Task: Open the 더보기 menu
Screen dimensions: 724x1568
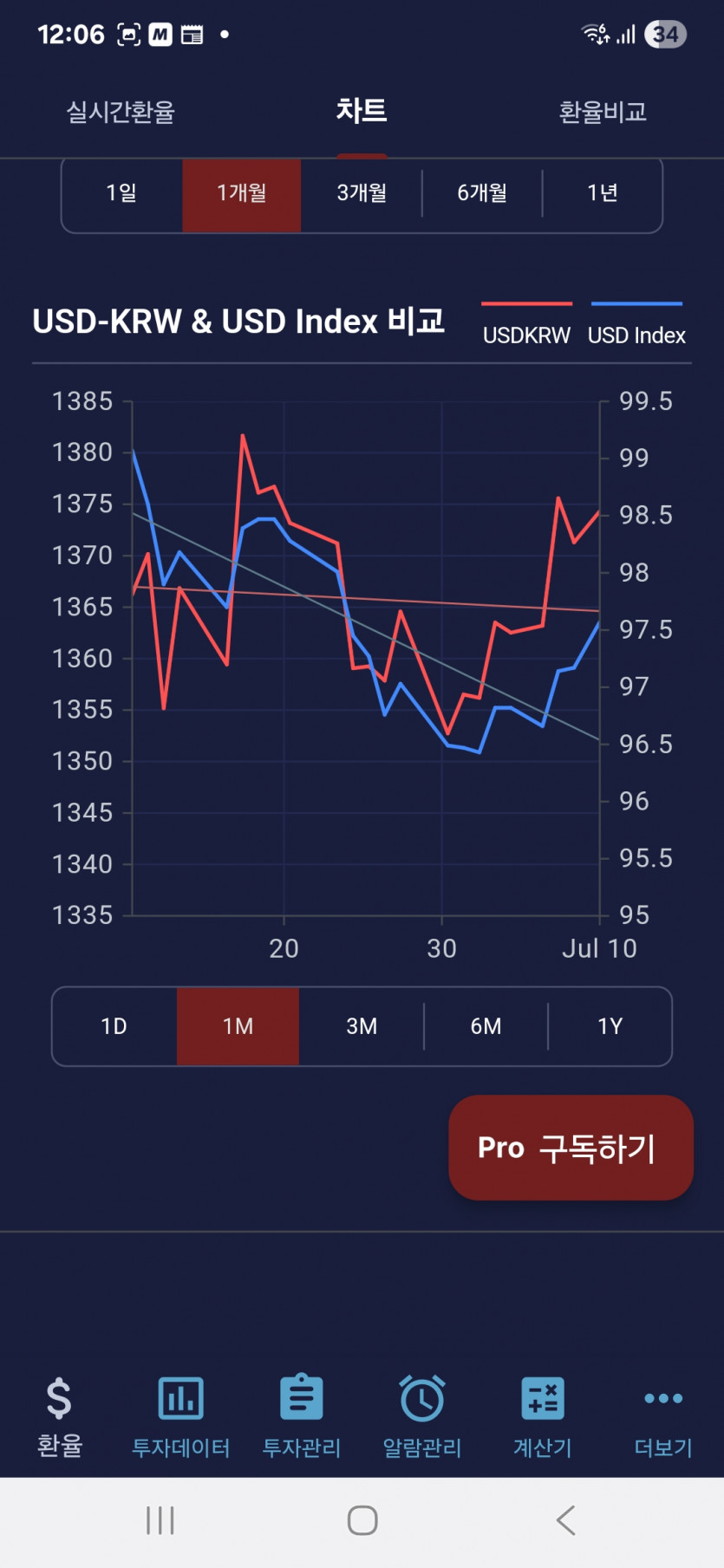Action: [x=663, y=1415]
